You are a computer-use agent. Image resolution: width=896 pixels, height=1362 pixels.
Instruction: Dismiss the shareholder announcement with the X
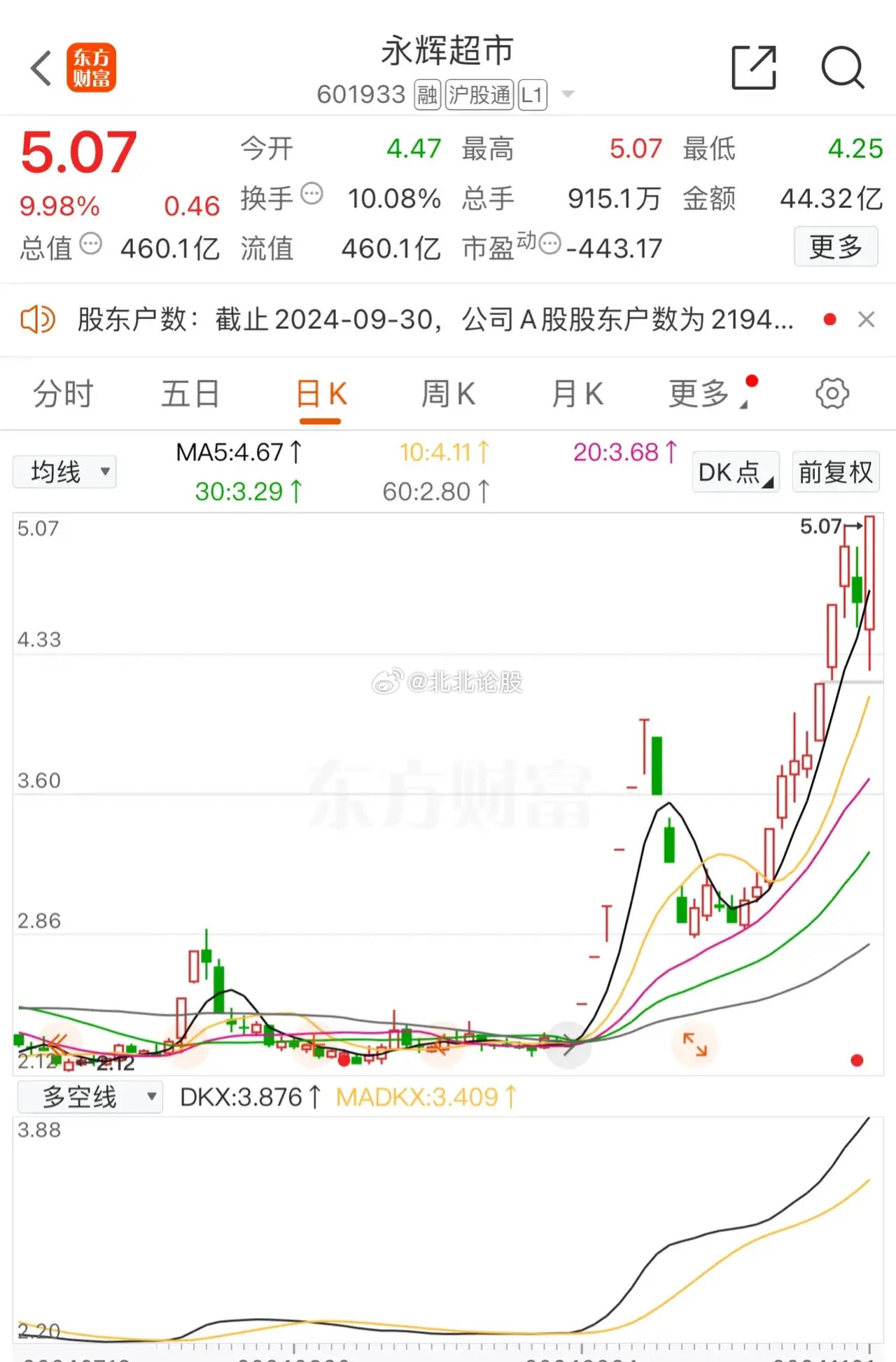[867, 319]
